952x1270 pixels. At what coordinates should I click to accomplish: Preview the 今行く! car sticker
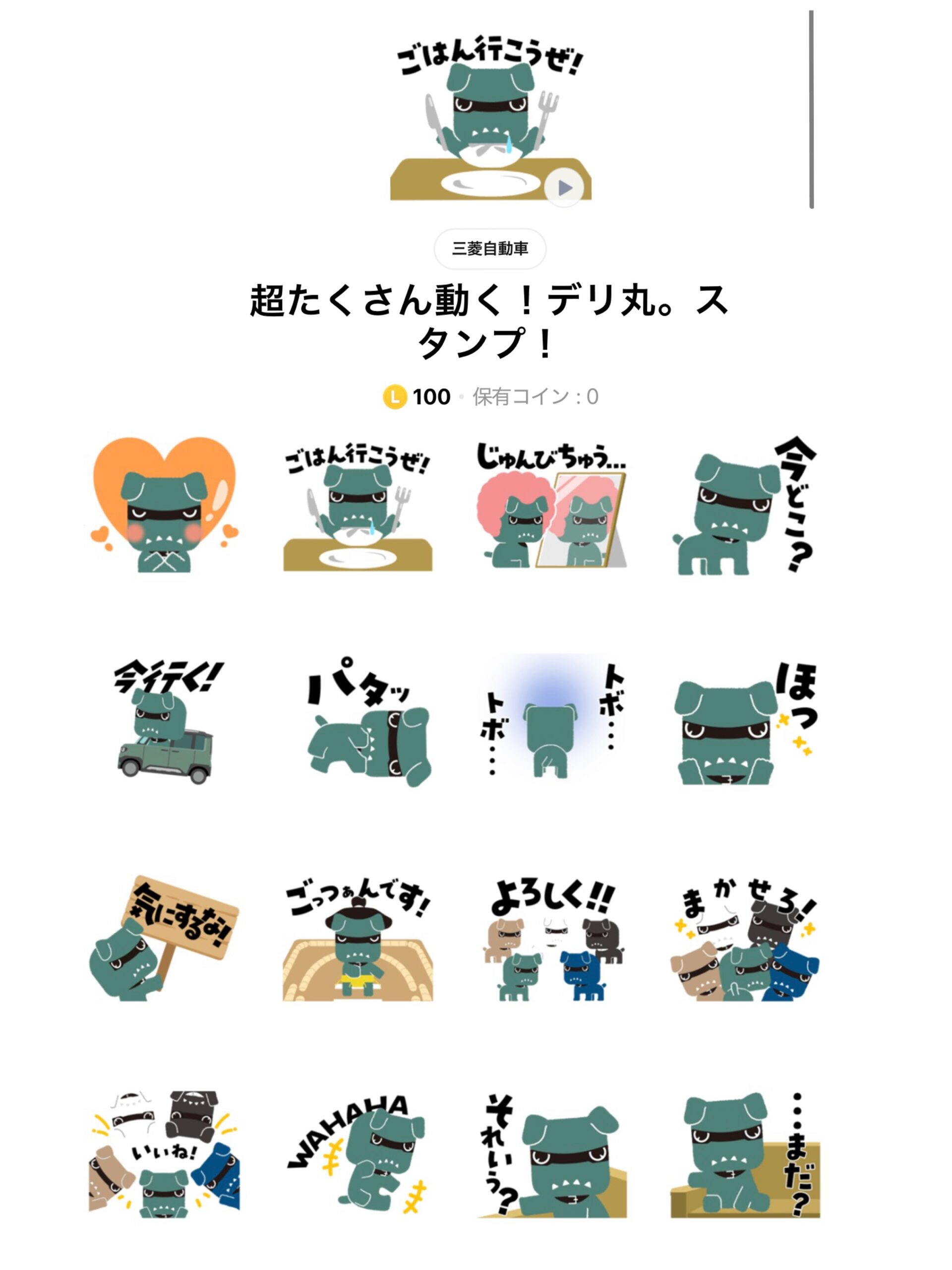click(x=164, y=722)
